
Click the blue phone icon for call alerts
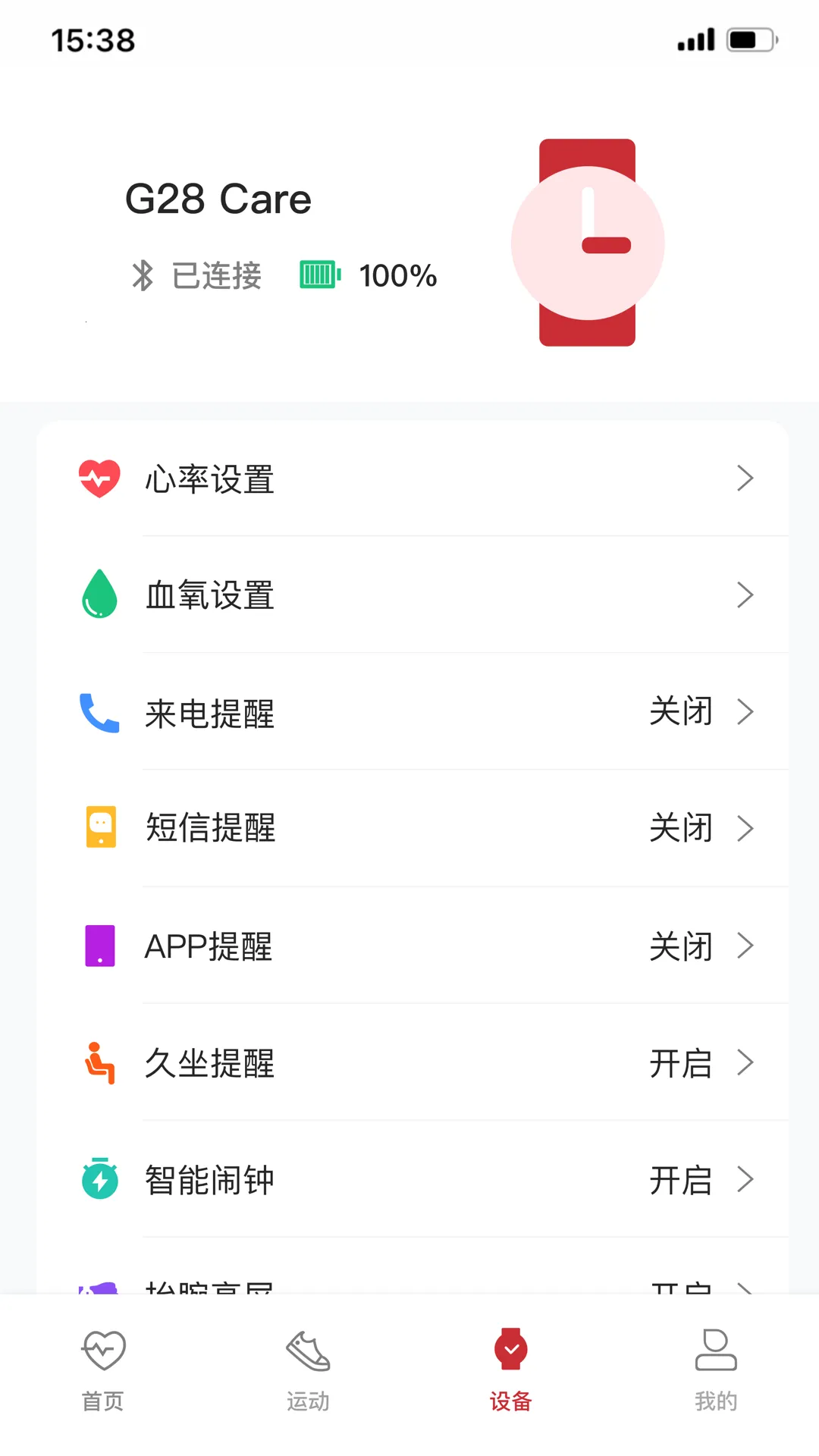click(x=99, y=712)
